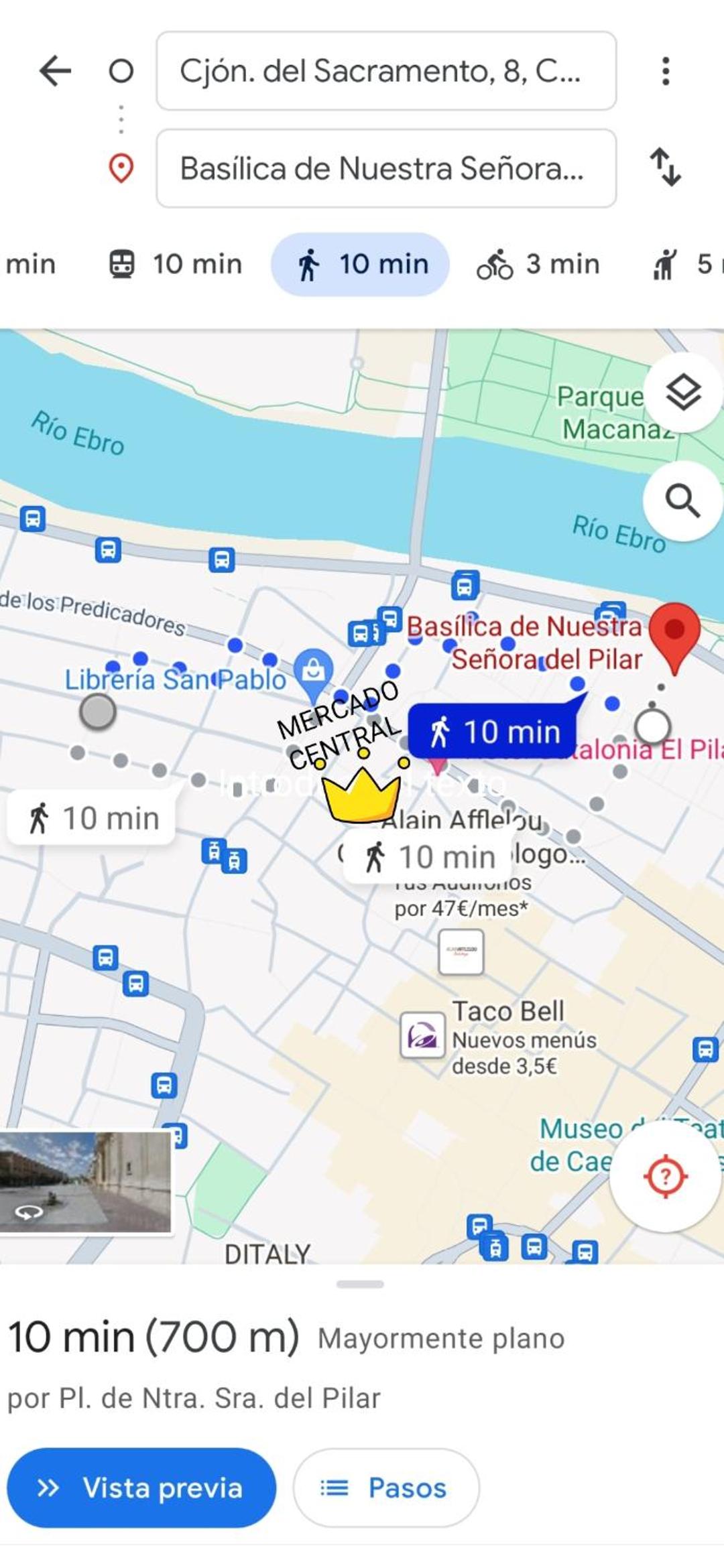Open the Taco Bell place marker
The height and width of the screenshot is (1568, 724).
[423, 1035]
